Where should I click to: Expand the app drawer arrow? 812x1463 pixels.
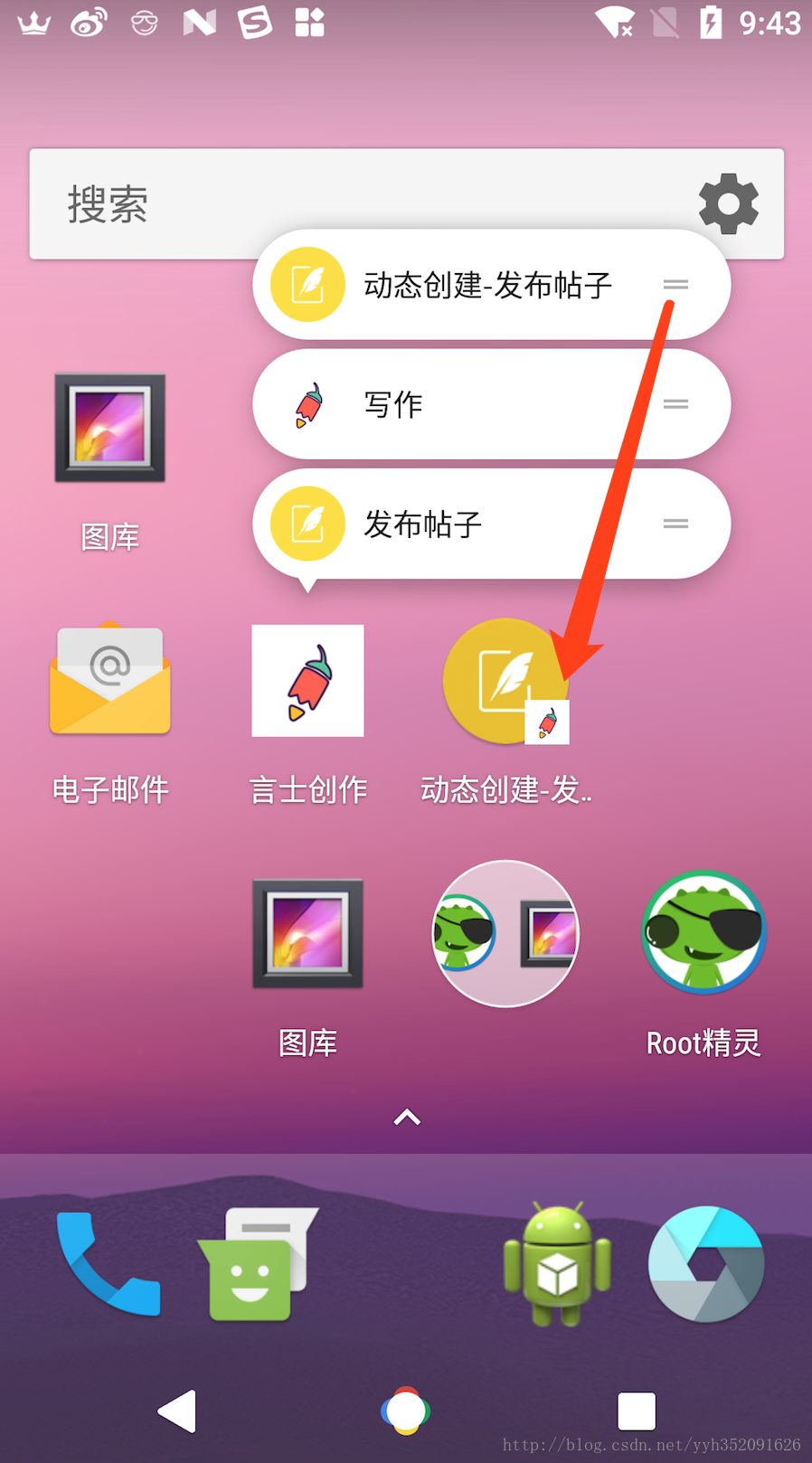point(407,1118)
